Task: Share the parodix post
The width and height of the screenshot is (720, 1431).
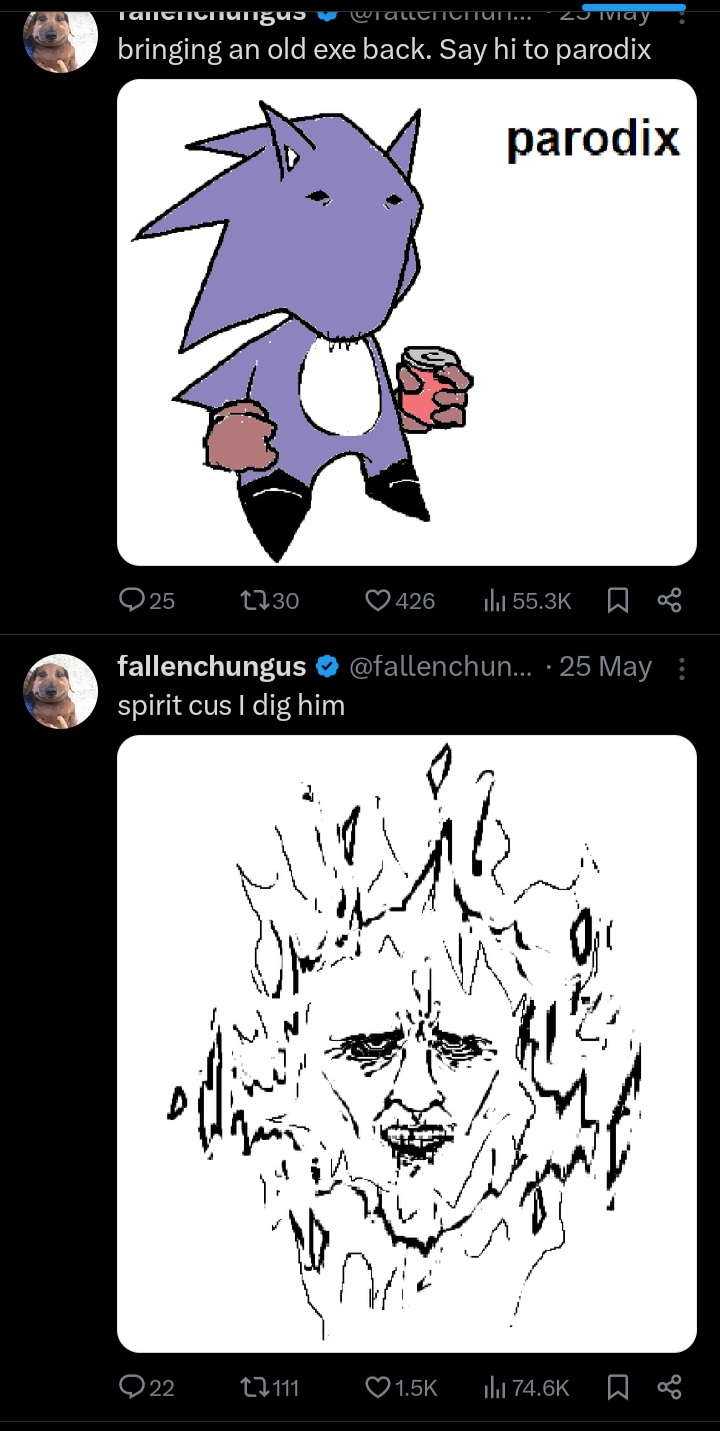Action: coord(669,600)
